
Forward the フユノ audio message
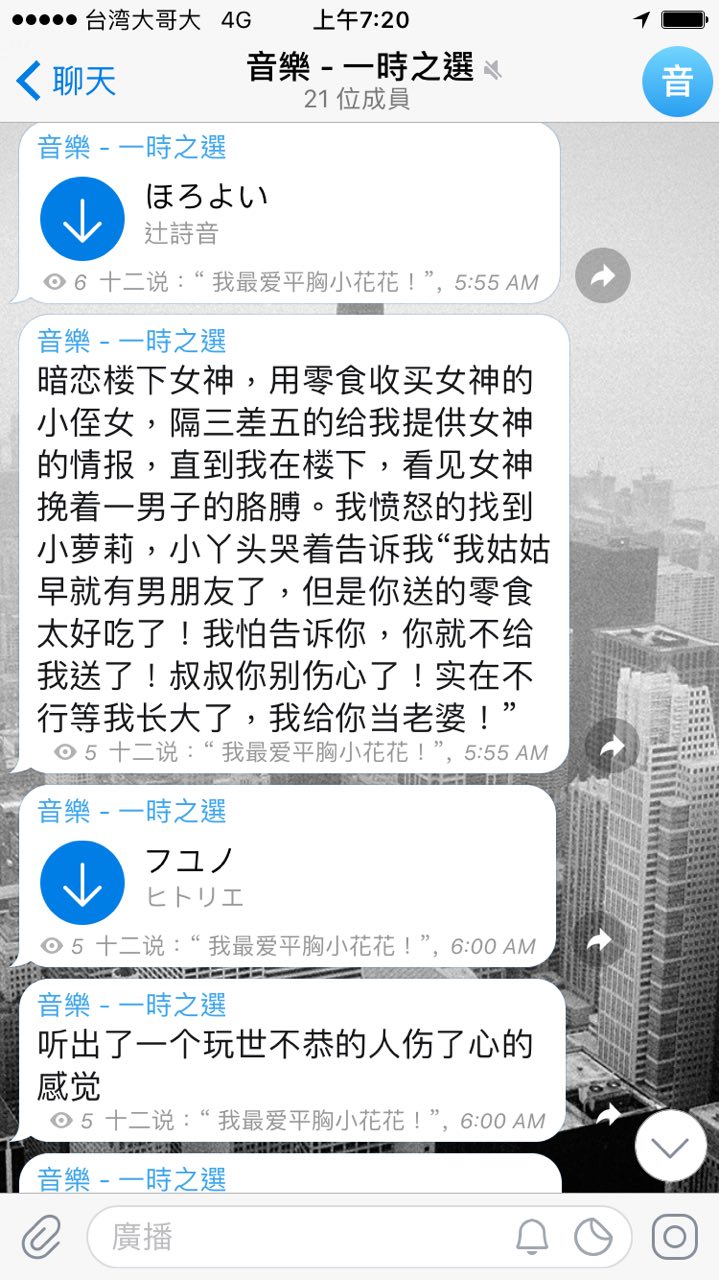tap(599, 940)
